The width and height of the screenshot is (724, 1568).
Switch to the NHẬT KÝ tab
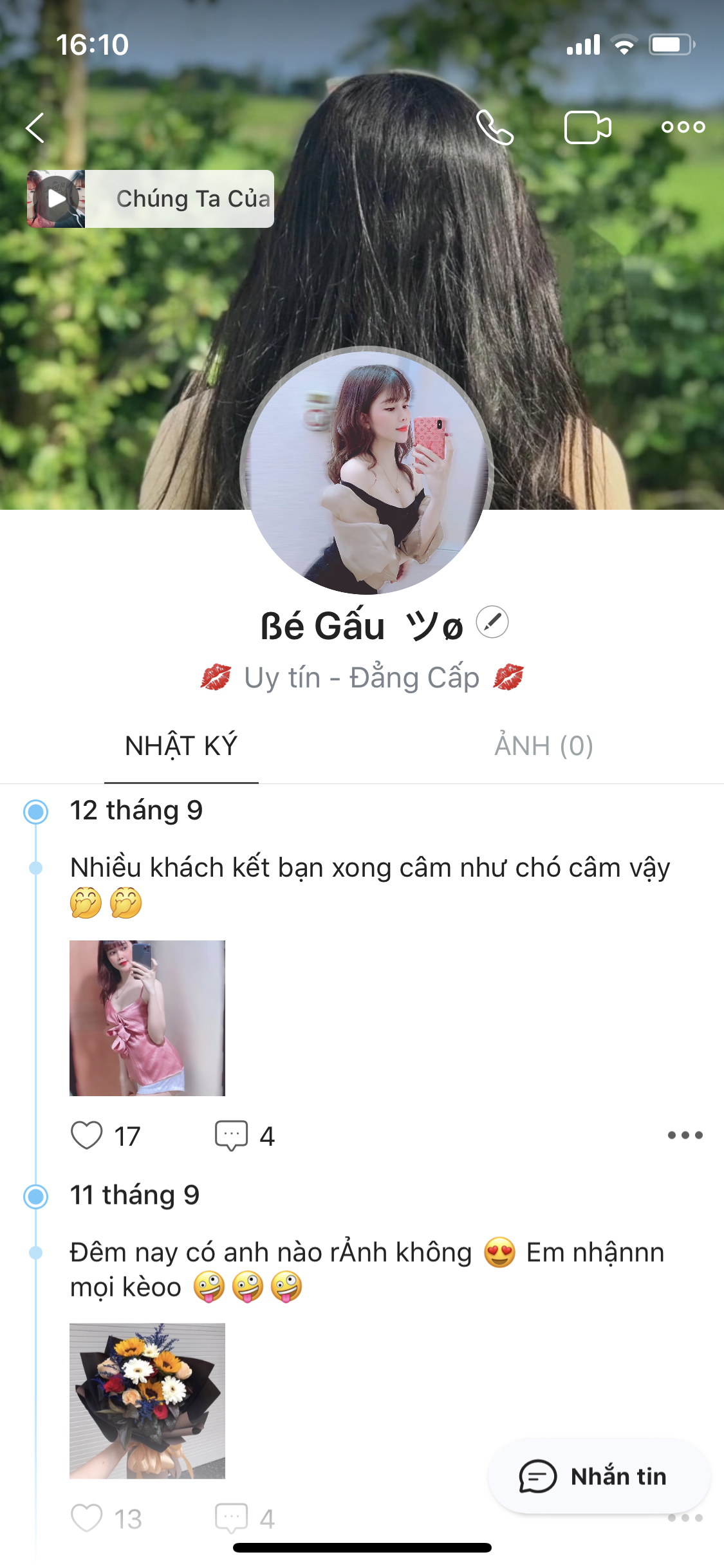coord(181,746)
